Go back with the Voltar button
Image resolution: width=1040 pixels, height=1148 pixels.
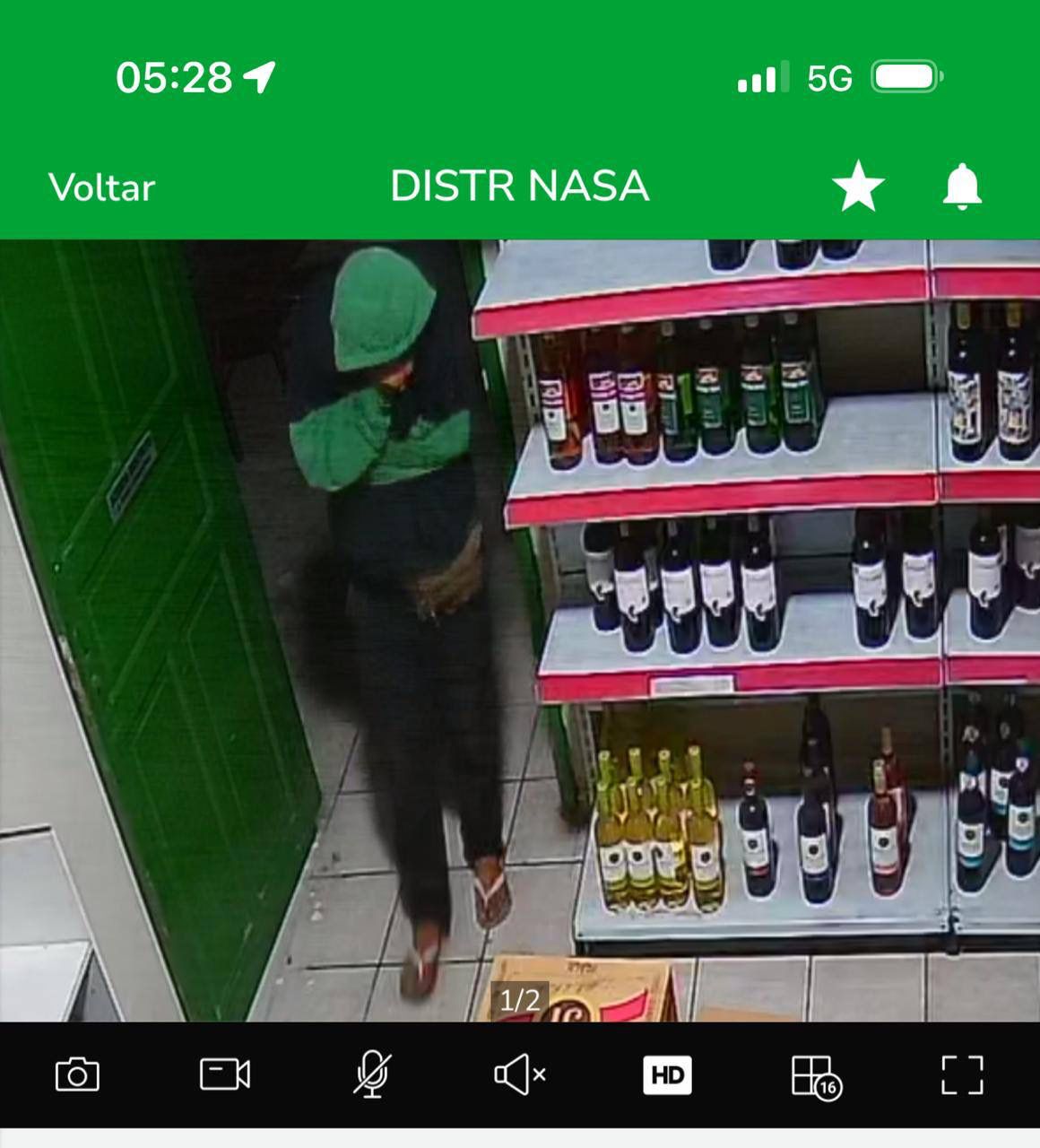tap(101, 187)
